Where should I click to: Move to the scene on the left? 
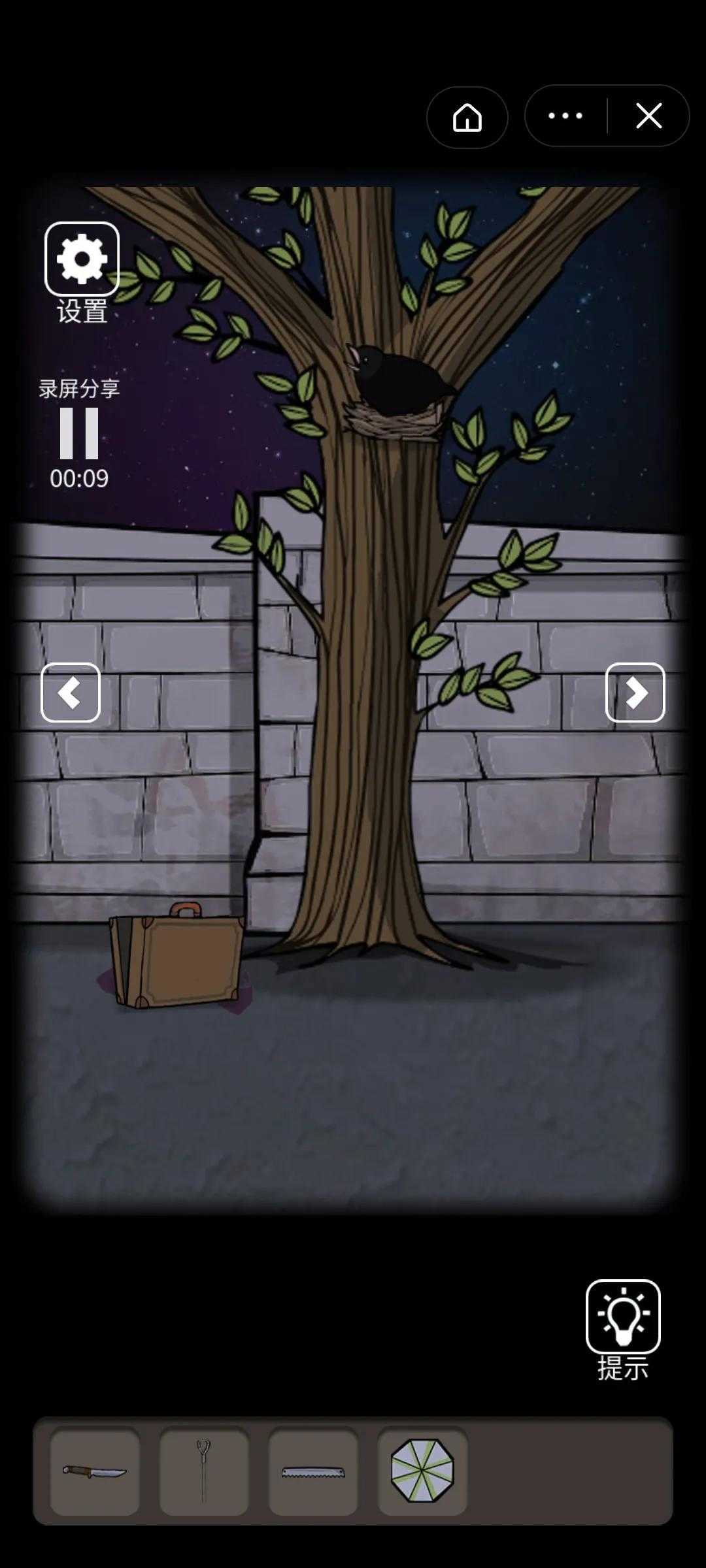[71, 693]
